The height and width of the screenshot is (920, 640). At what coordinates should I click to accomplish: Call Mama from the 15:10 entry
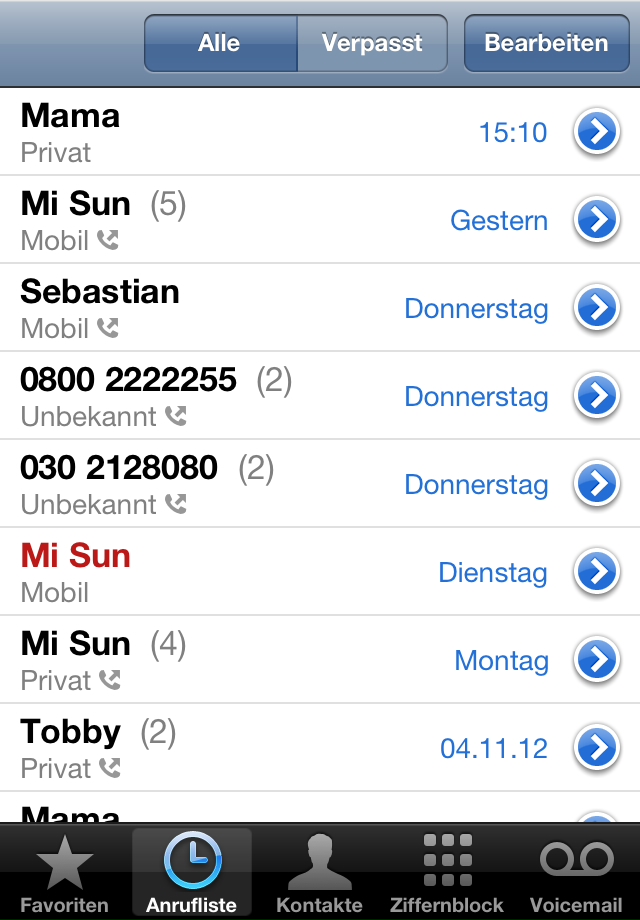[250, 132]
